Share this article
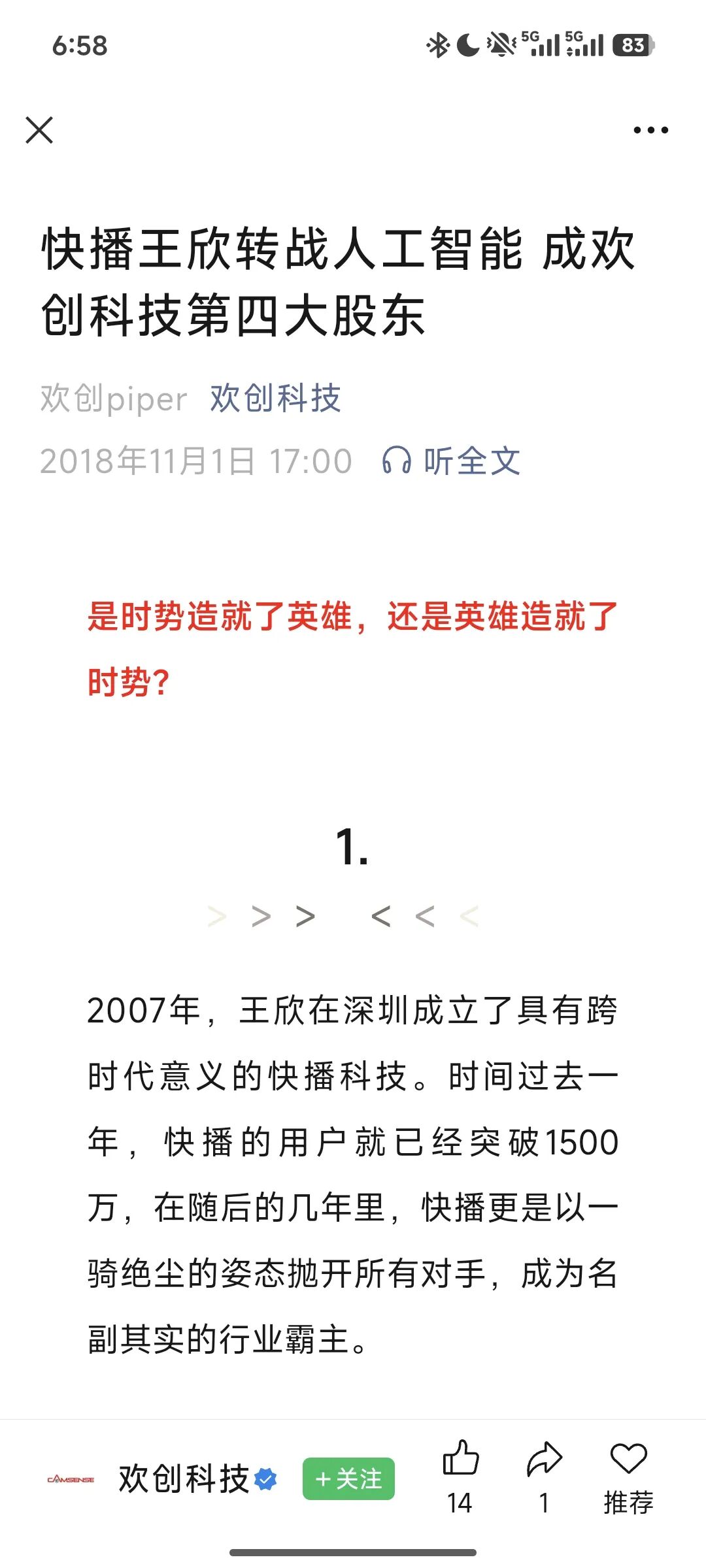The image size is (706, 1568). coord(544,1460)
